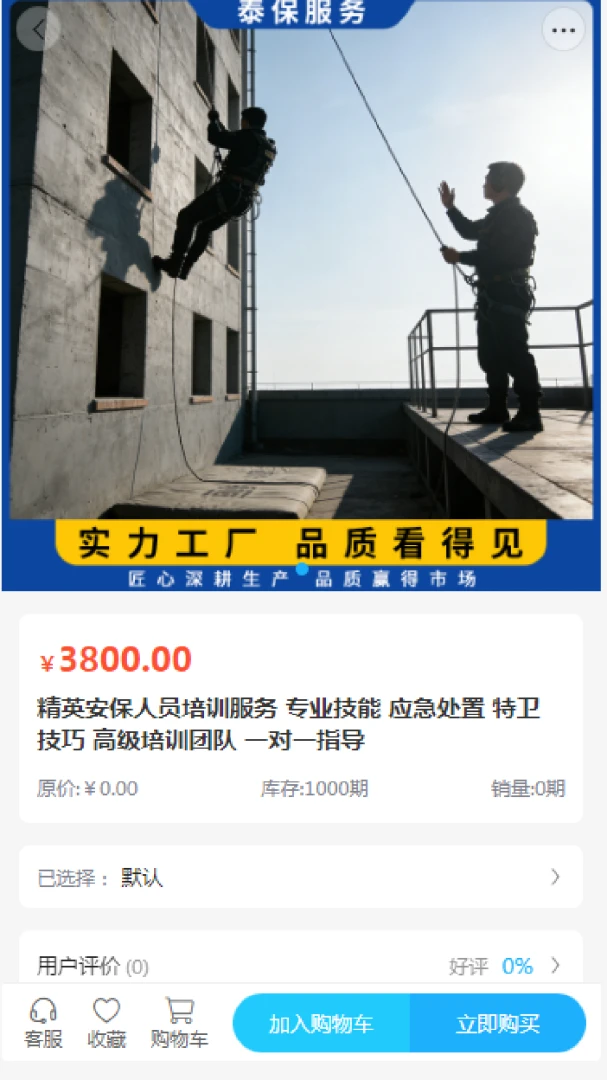The width and height of the screenshot is (607, 1080).
Task: Open the three-dot overflow menu
Action: pos(563,29)
